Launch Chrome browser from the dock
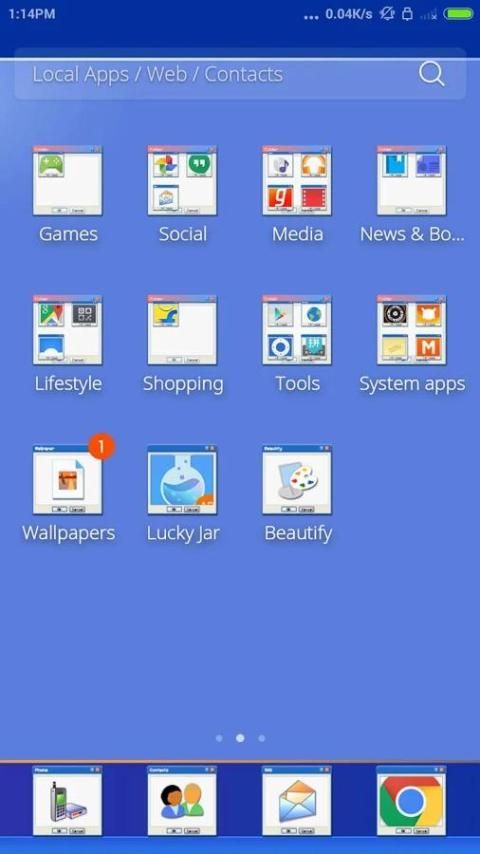The image size is (480, 854). 411,801
